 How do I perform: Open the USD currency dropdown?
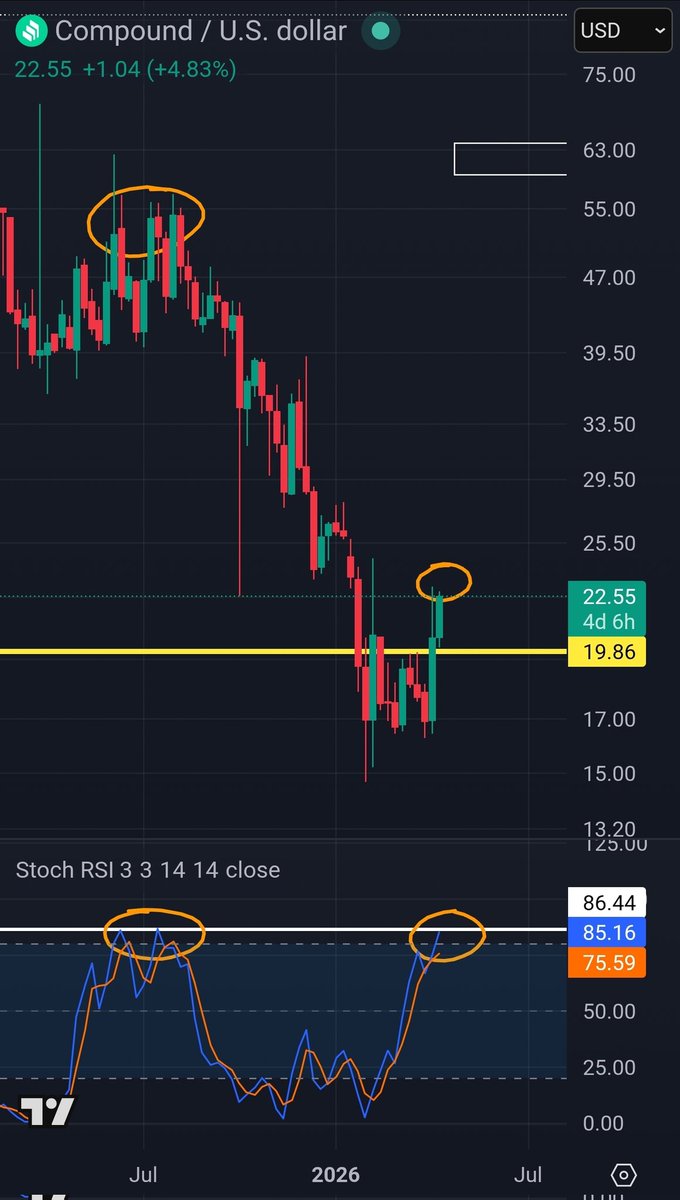[623, 31]
